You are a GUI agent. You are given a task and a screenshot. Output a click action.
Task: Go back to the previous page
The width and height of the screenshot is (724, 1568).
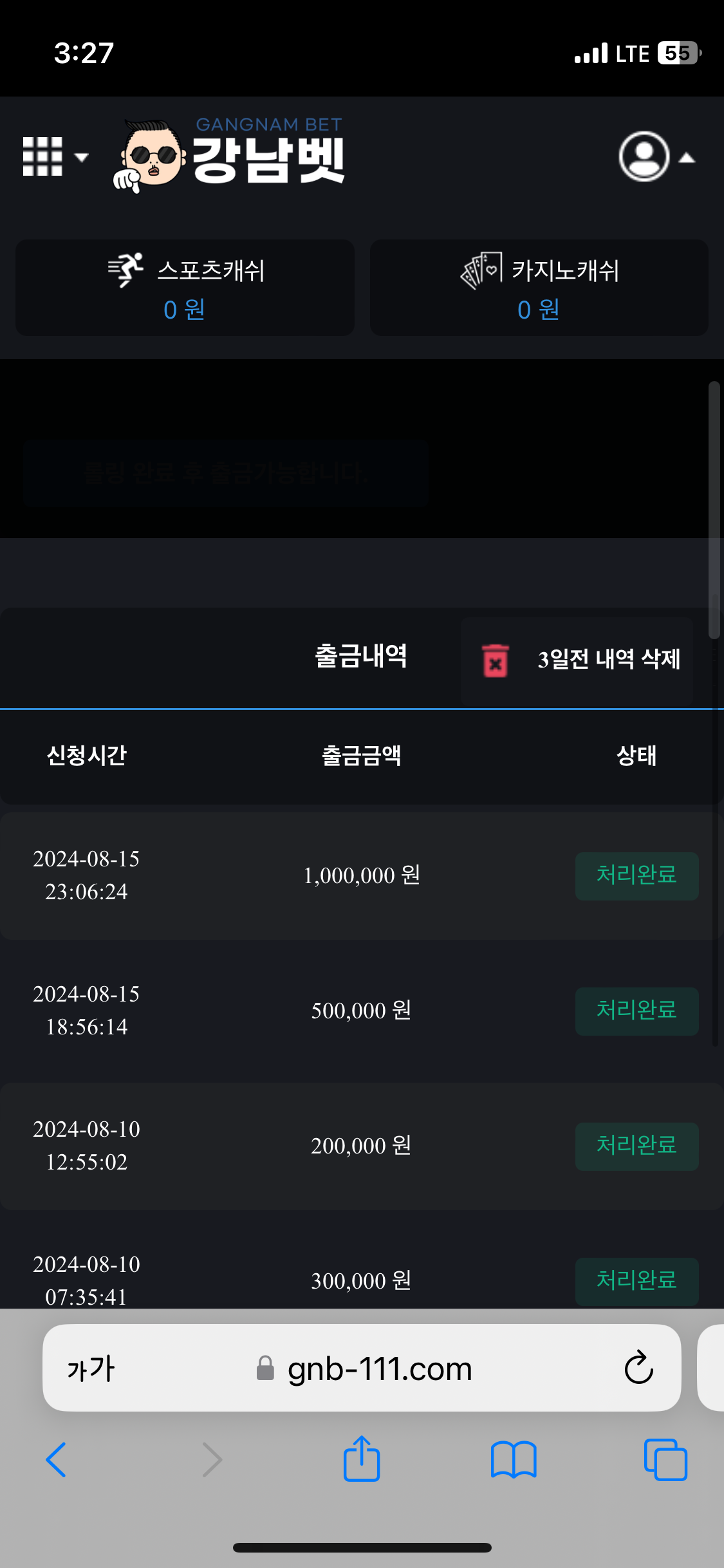pos(57,1460)
